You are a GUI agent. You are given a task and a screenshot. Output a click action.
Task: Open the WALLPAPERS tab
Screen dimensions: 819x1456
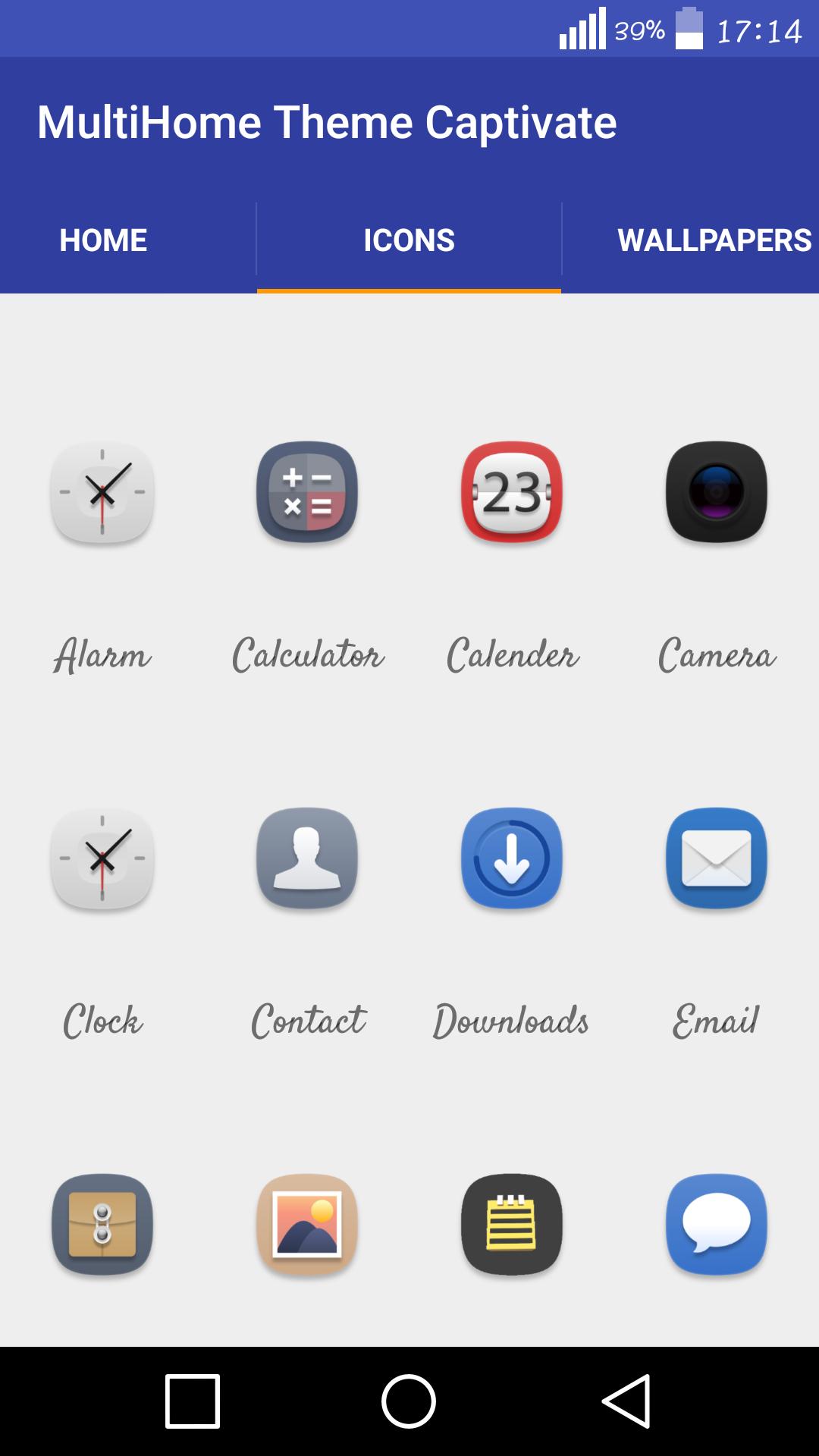(x=714, y=240)
